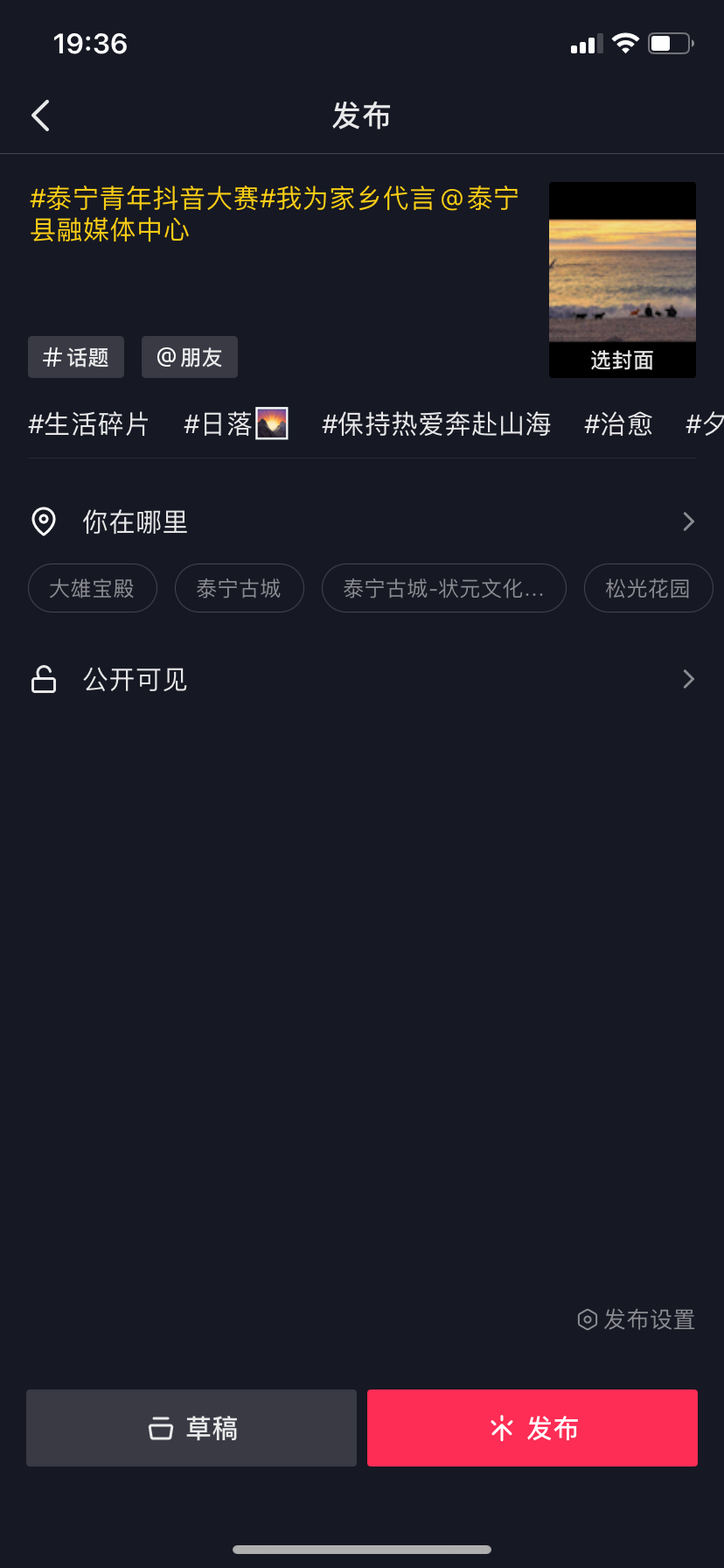Screen dimensions: 724x1568
Task: Choose the 松光花园 location
Action: coord(649,588)
